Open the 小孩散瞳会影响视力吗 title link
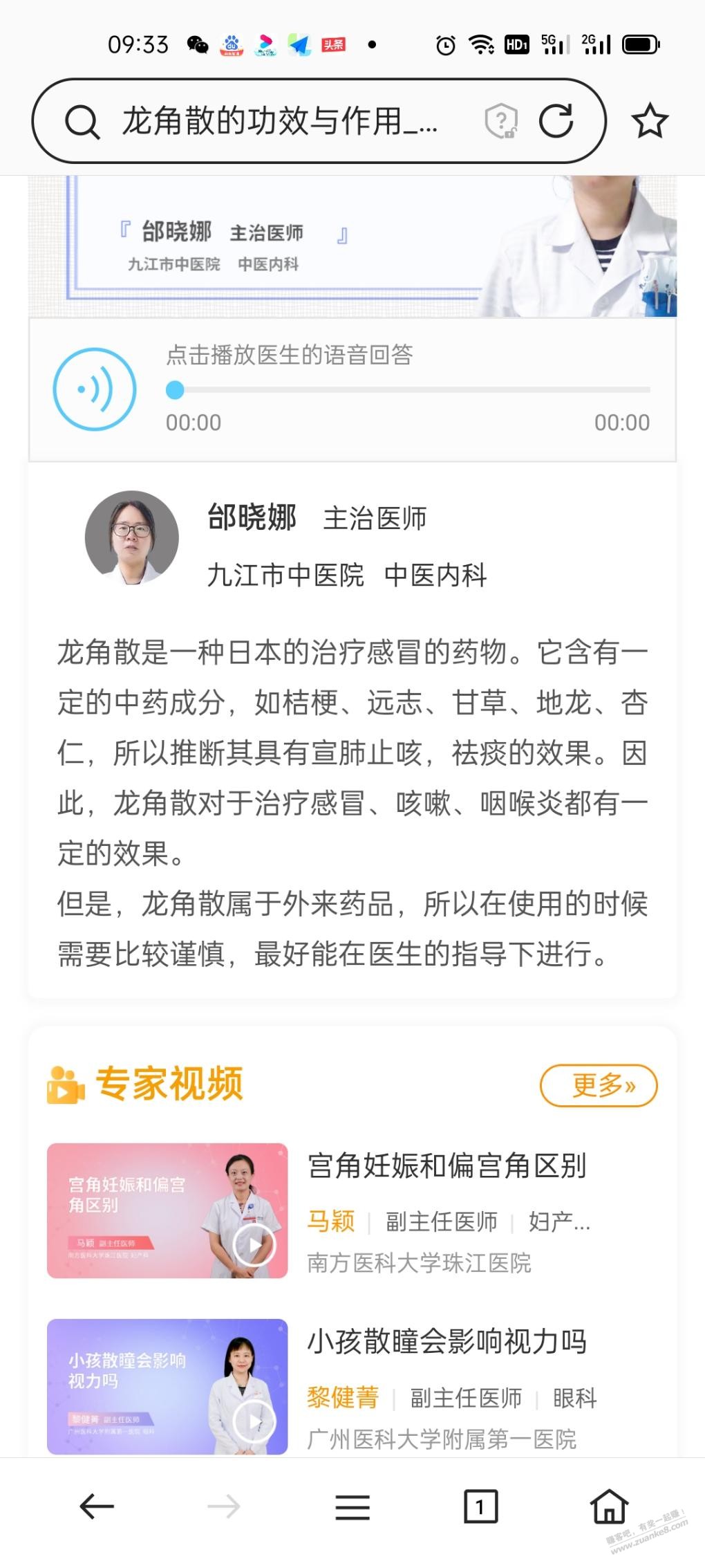Viewport: 705px width, 1568px height. point(447,1341)
